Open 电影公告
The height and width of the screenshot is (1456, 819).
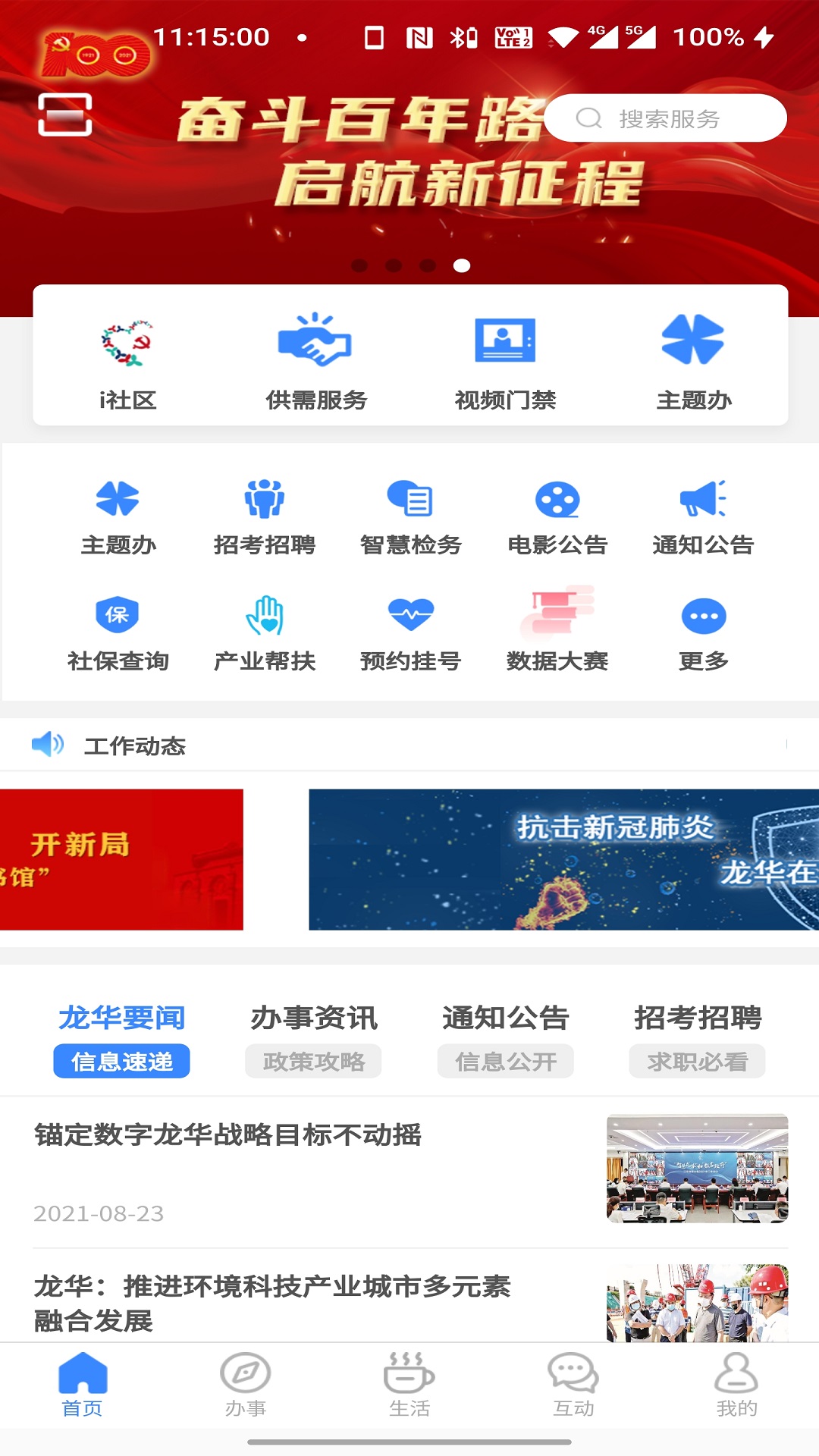[x=557, y=517]
